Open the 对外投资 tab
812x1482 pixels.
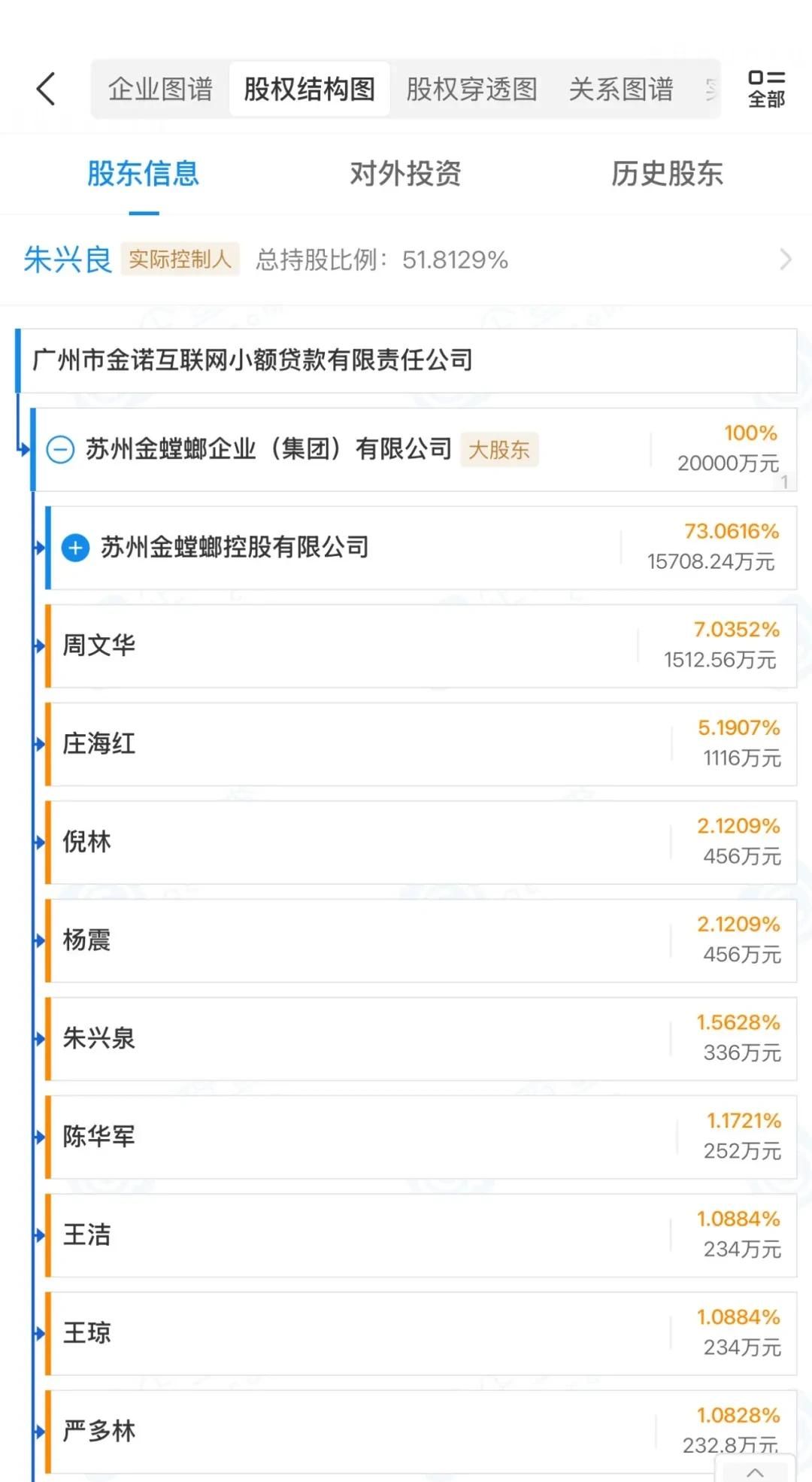tap(404, 175)
